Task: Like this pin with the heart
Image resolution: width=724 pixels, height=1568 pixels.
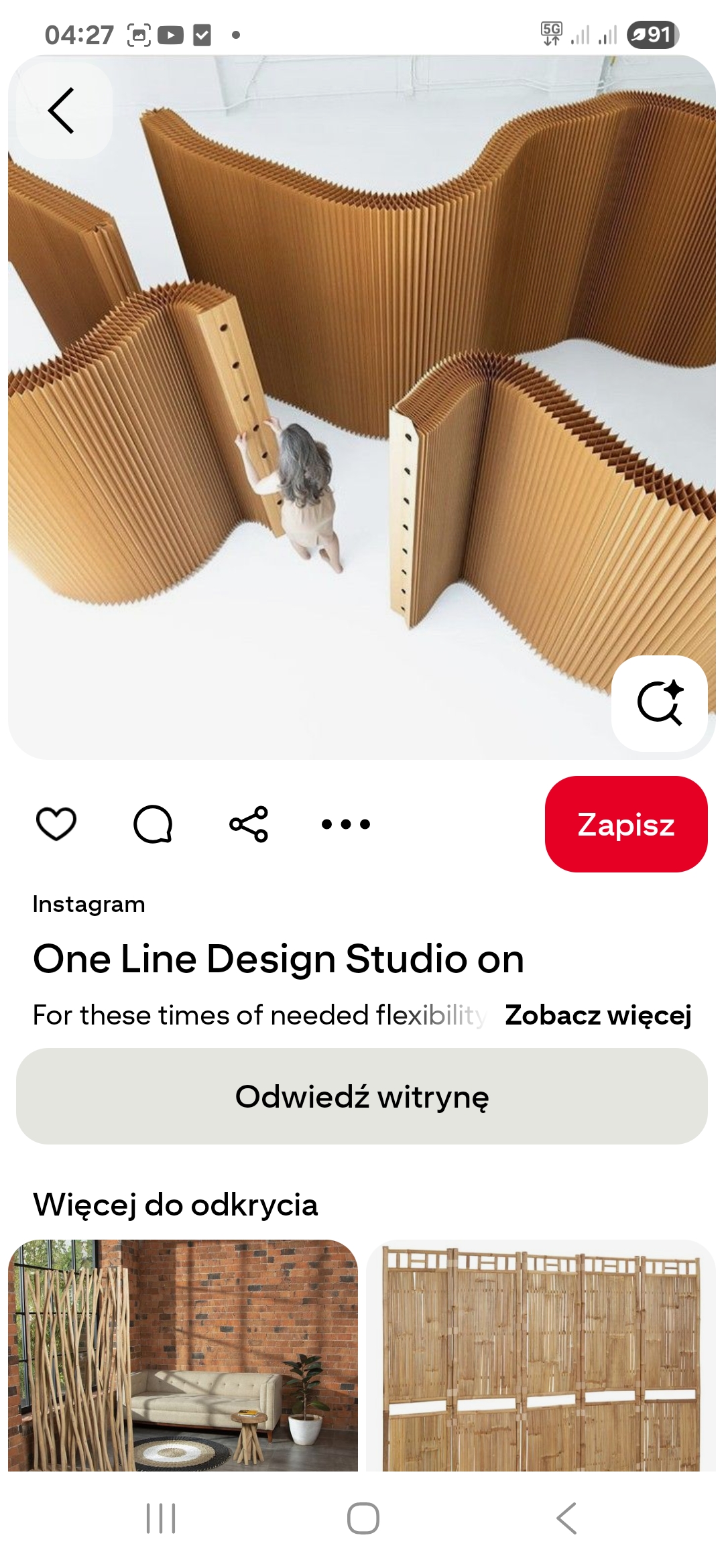Action: tap(56, 824)
